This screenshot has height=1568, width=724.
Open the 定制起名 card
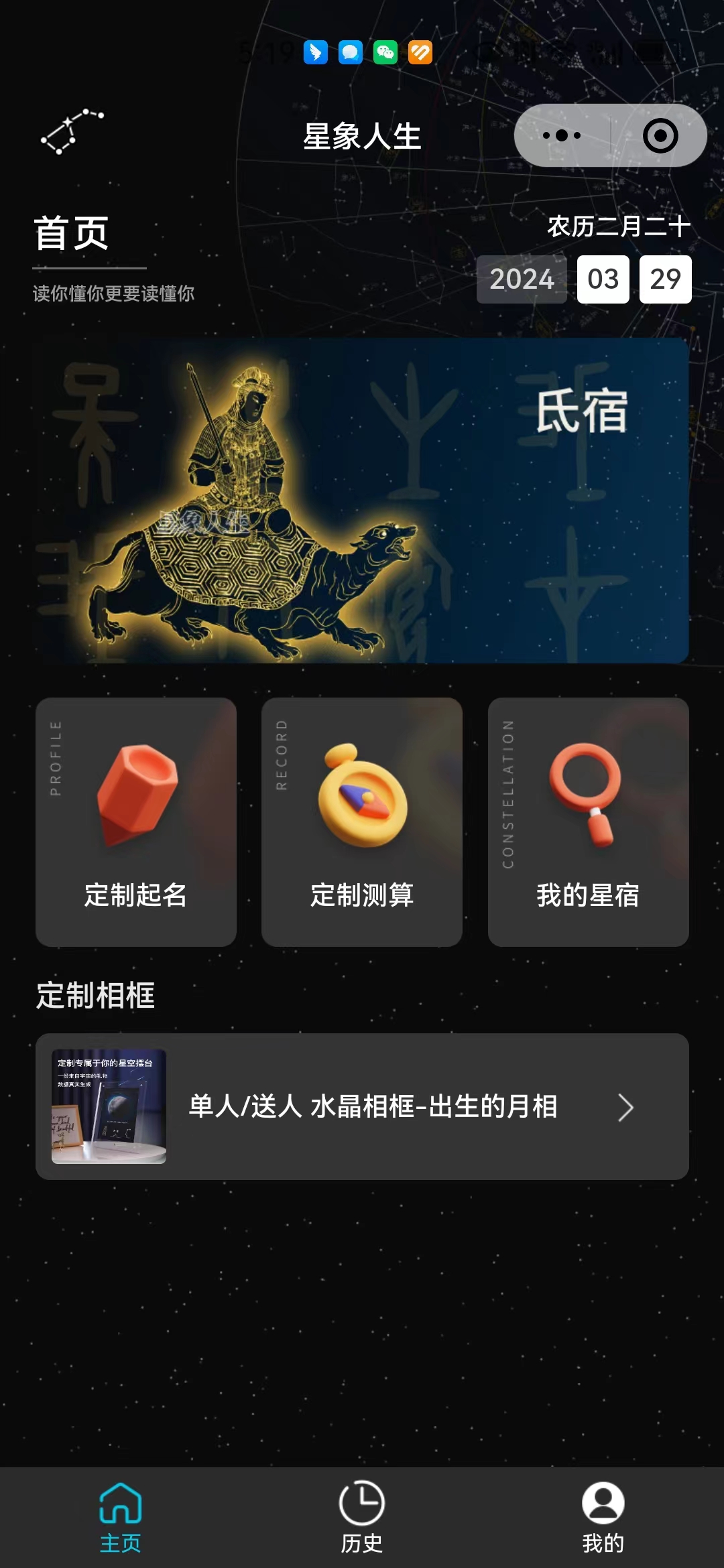tap(136, 822)
